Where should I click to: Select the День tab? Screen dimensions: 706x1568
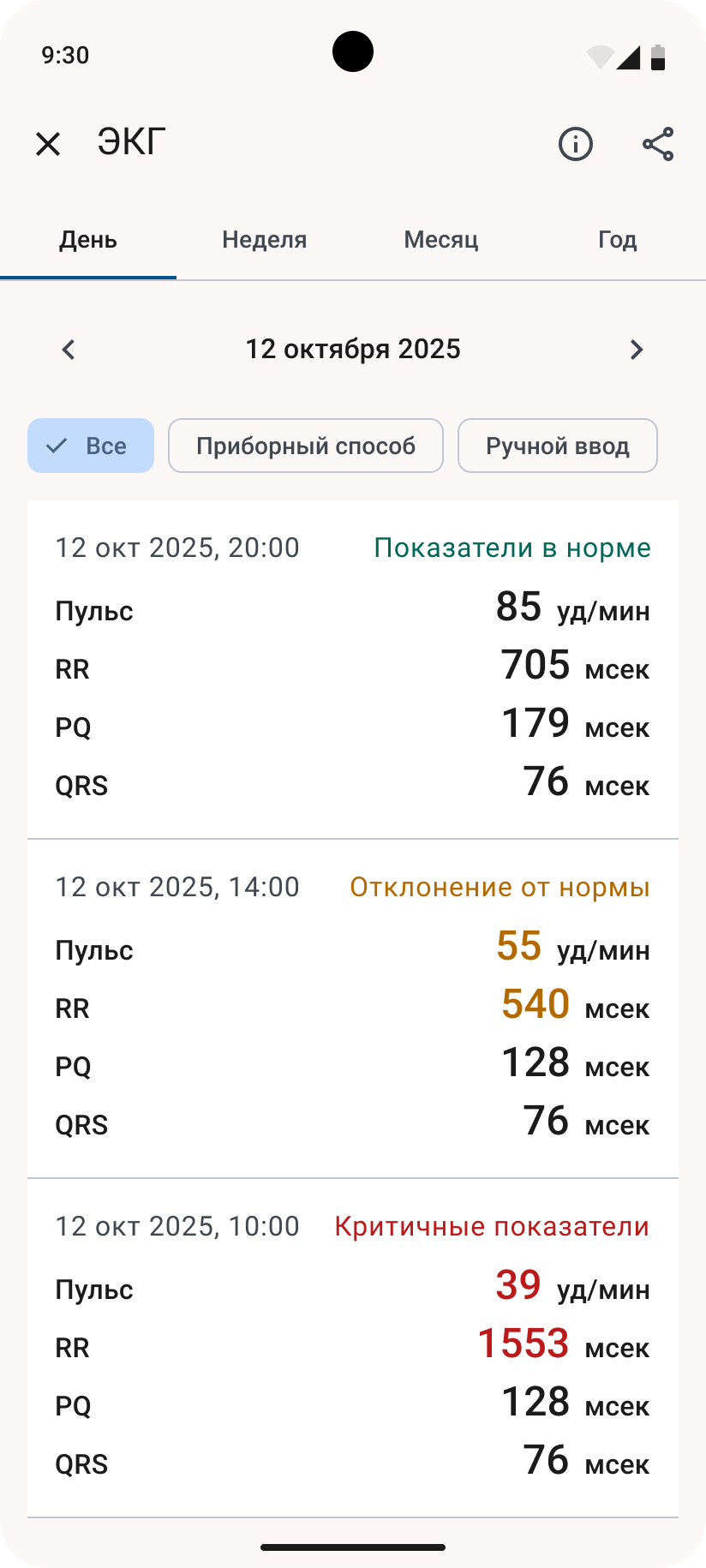click(88, 240)
